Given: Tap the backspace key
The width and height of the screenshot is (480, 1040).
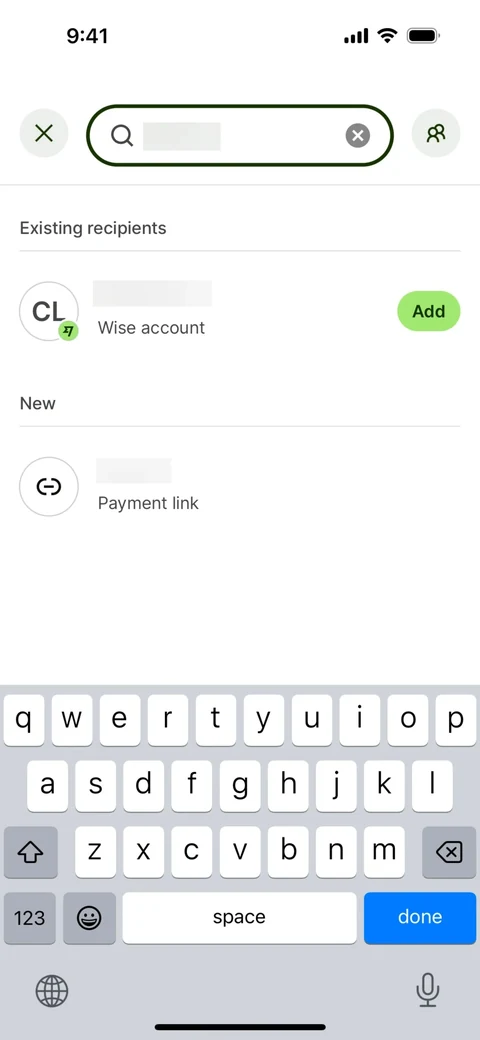Looking at the screenshot, I should click(449, 852).
